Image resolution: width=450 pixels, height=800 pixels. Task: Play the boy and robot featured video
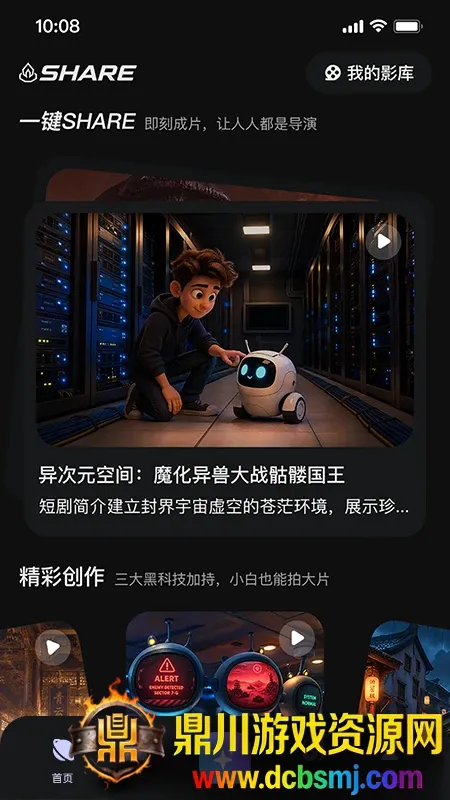click(x=384, y=241)
